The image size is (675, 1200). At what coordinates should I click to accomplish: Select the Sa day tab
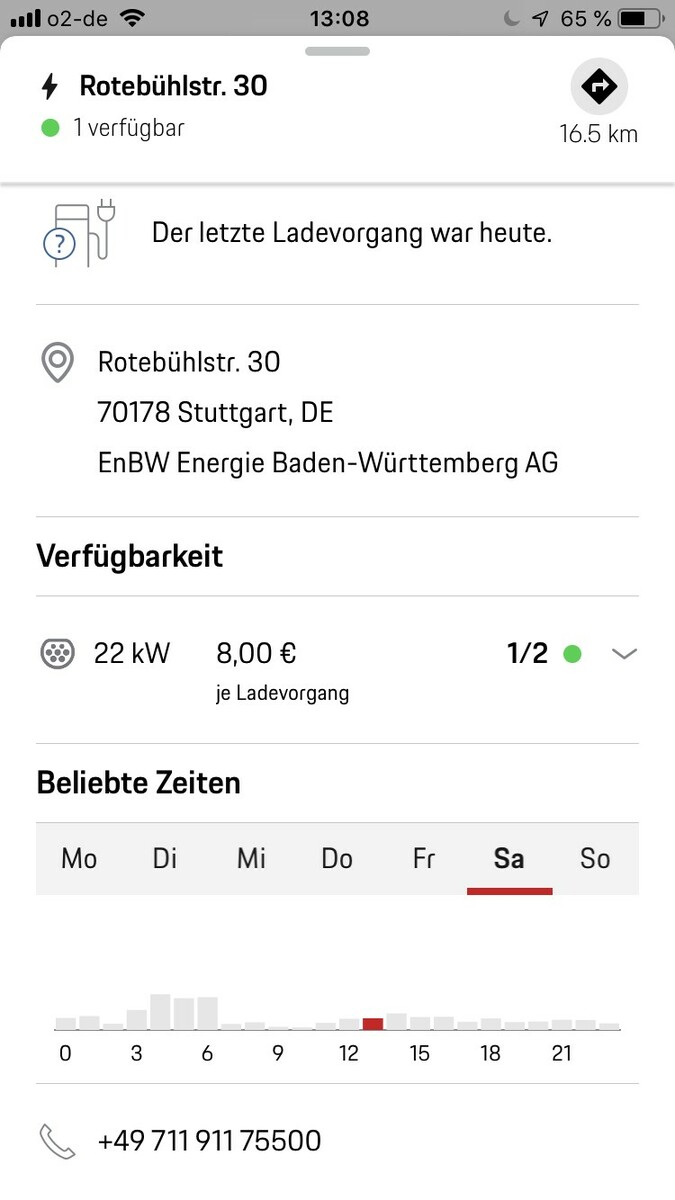click(x=509, y=859)
